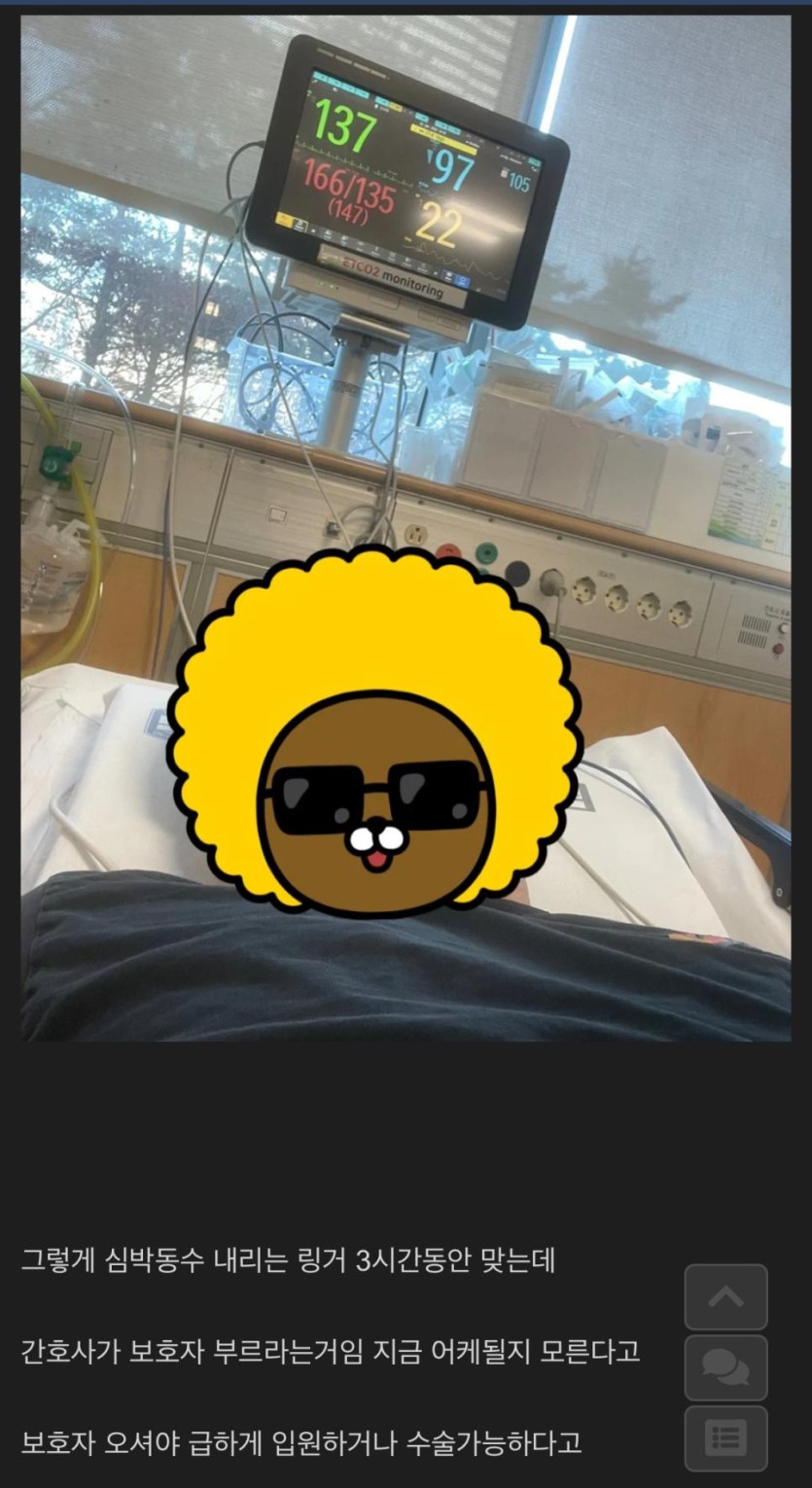Screen dimensions: 812x1488
Task: Go to the post list
Action: coord(725,1437)
